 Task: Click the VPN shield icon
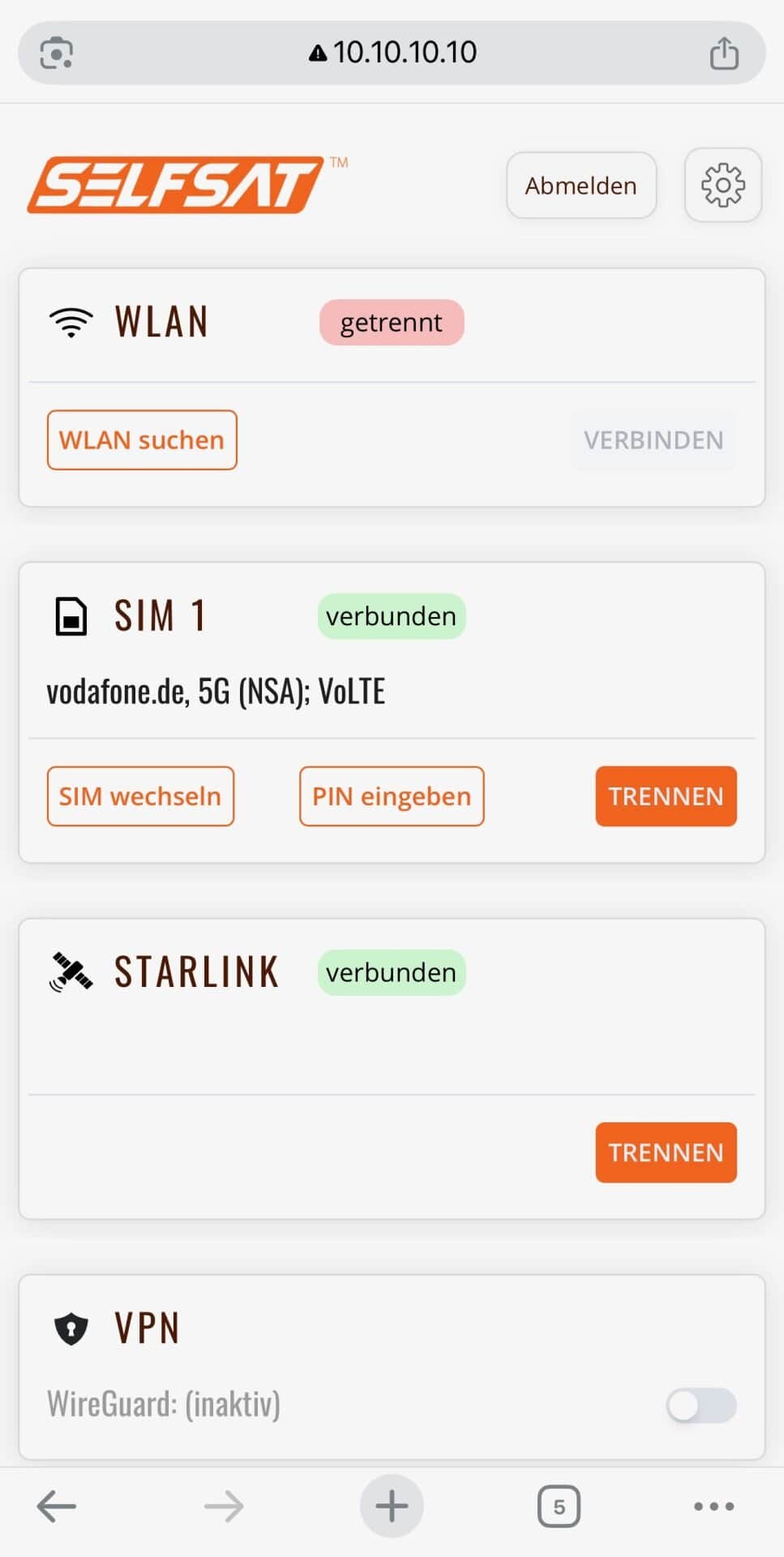coord(71,1326)
